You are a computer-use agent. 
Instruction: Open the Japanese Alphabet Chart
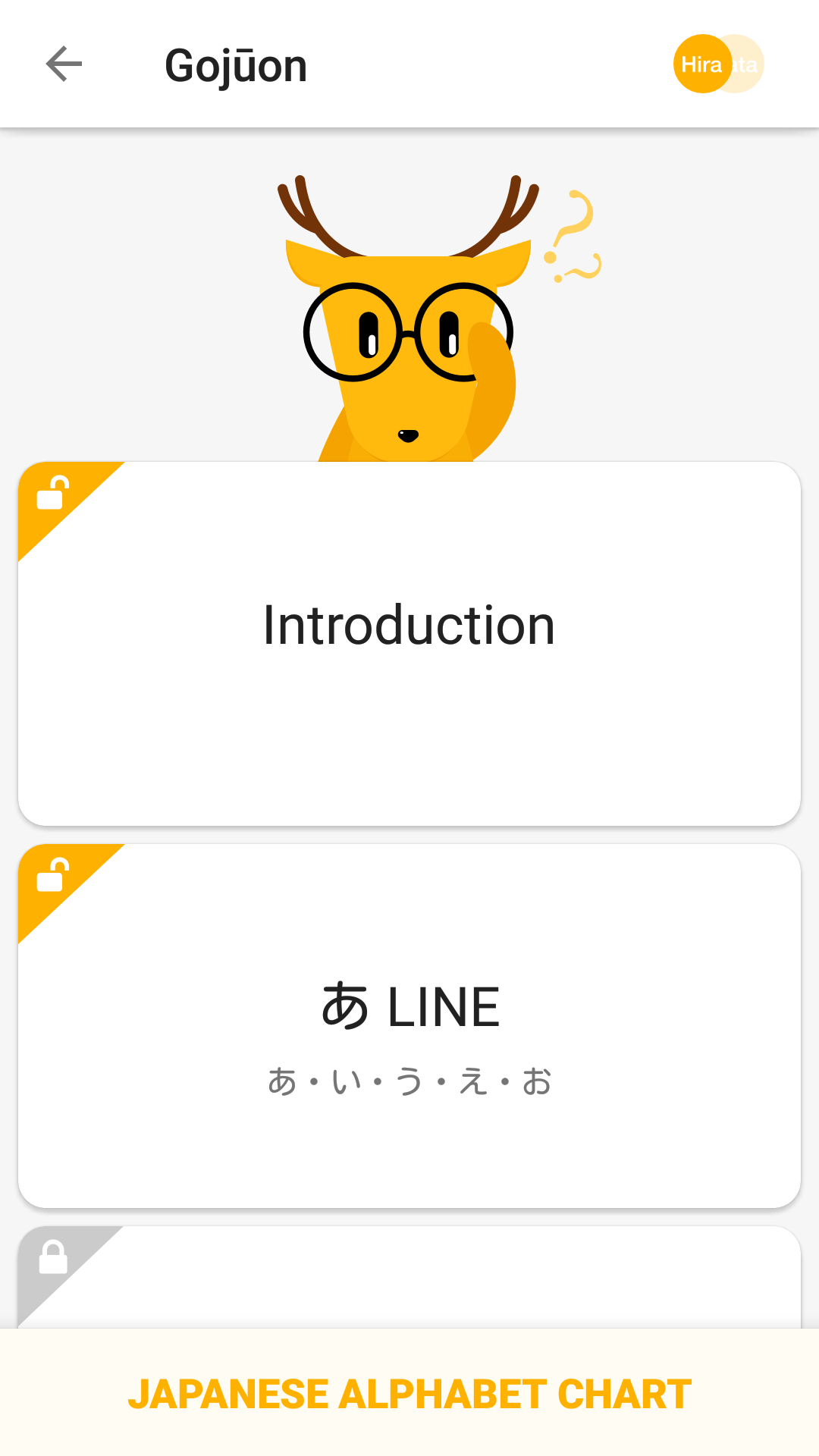coord(409,1394)
